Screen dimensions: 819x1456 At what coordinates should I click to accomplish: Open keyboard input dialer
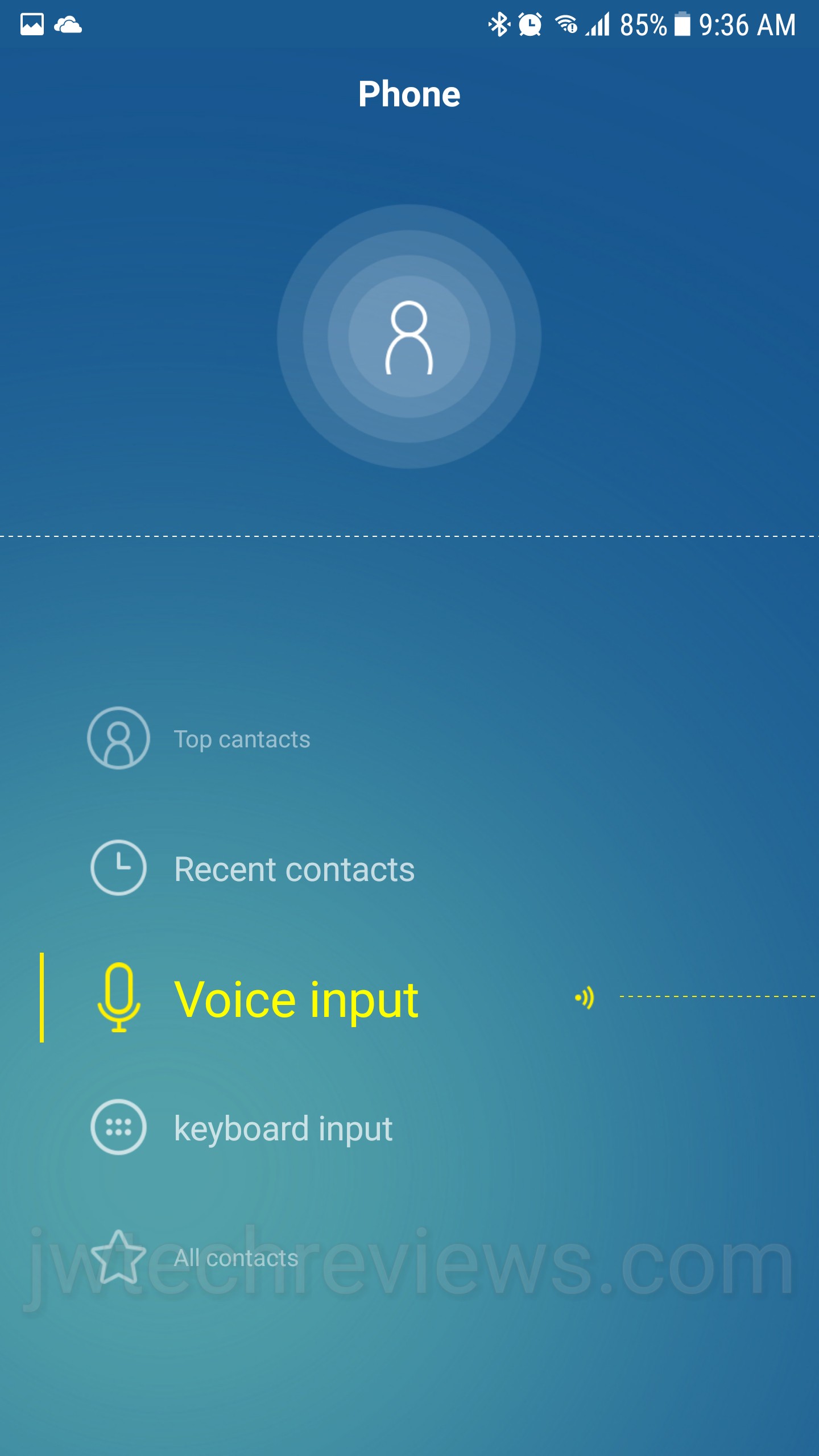283,1128
